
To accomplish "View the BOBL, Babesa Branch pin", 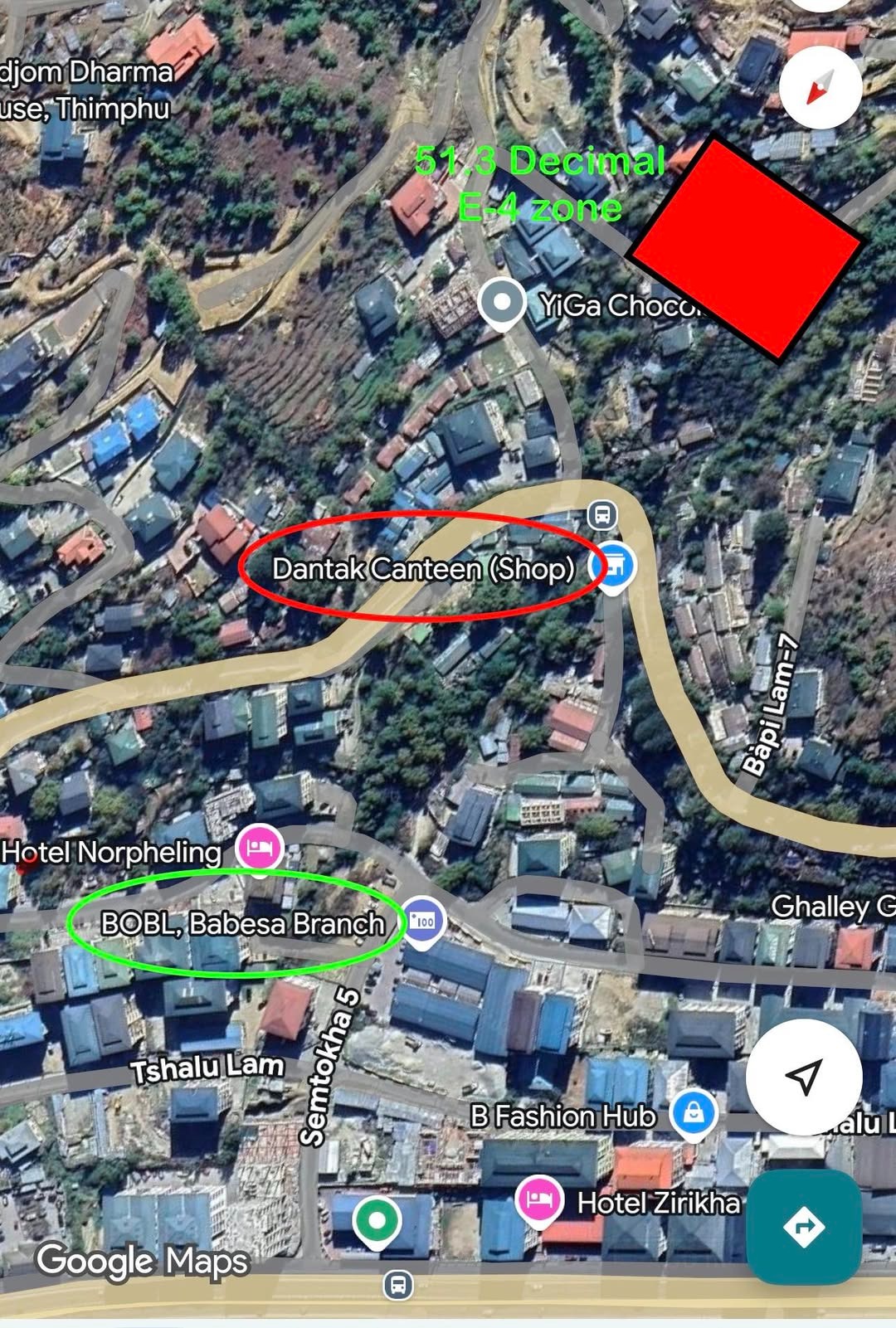I will (x=423, y=921).
